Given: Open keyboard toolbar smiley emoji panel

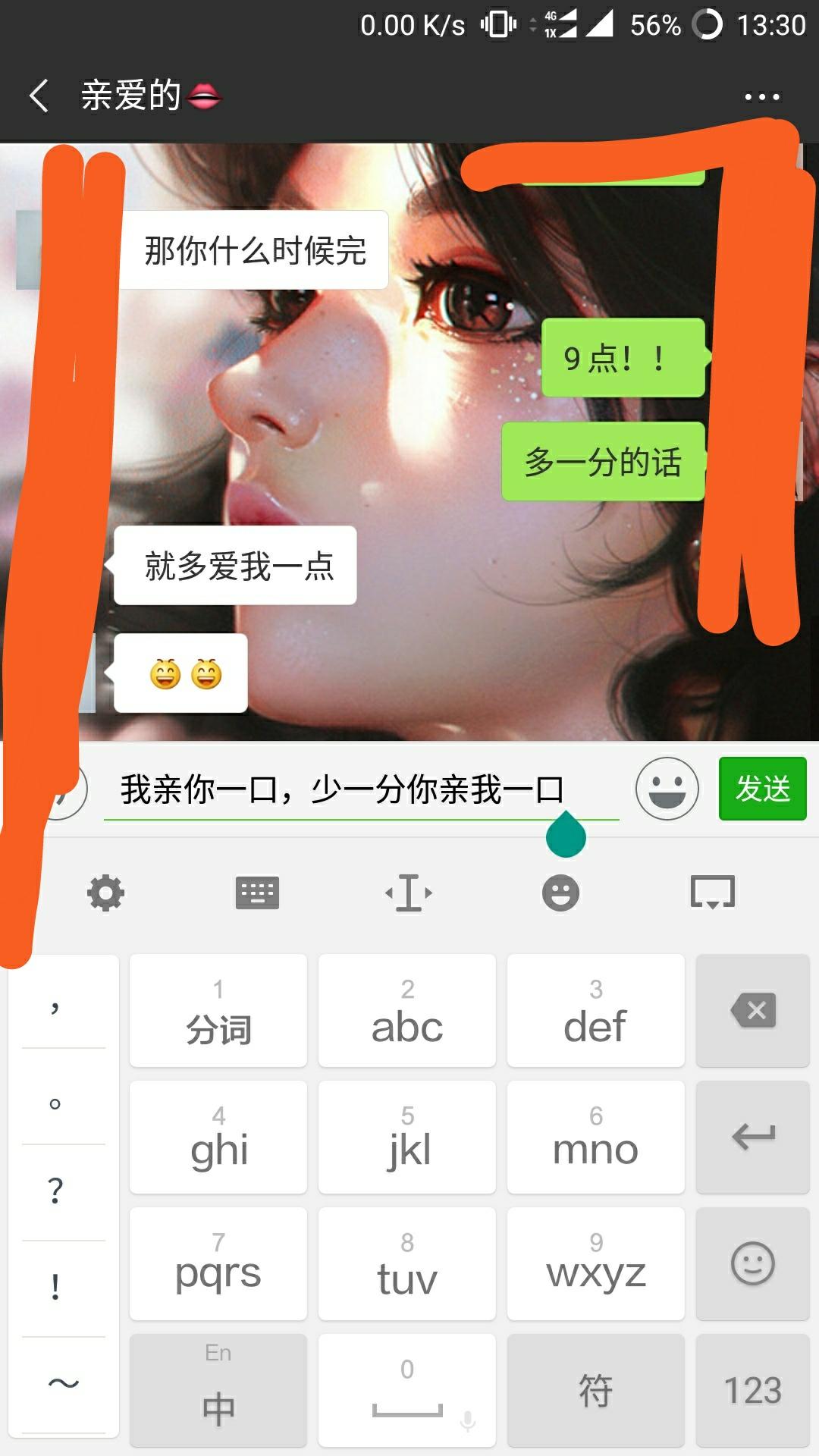Looking at the screenshot, I should (x=560, y=893).
